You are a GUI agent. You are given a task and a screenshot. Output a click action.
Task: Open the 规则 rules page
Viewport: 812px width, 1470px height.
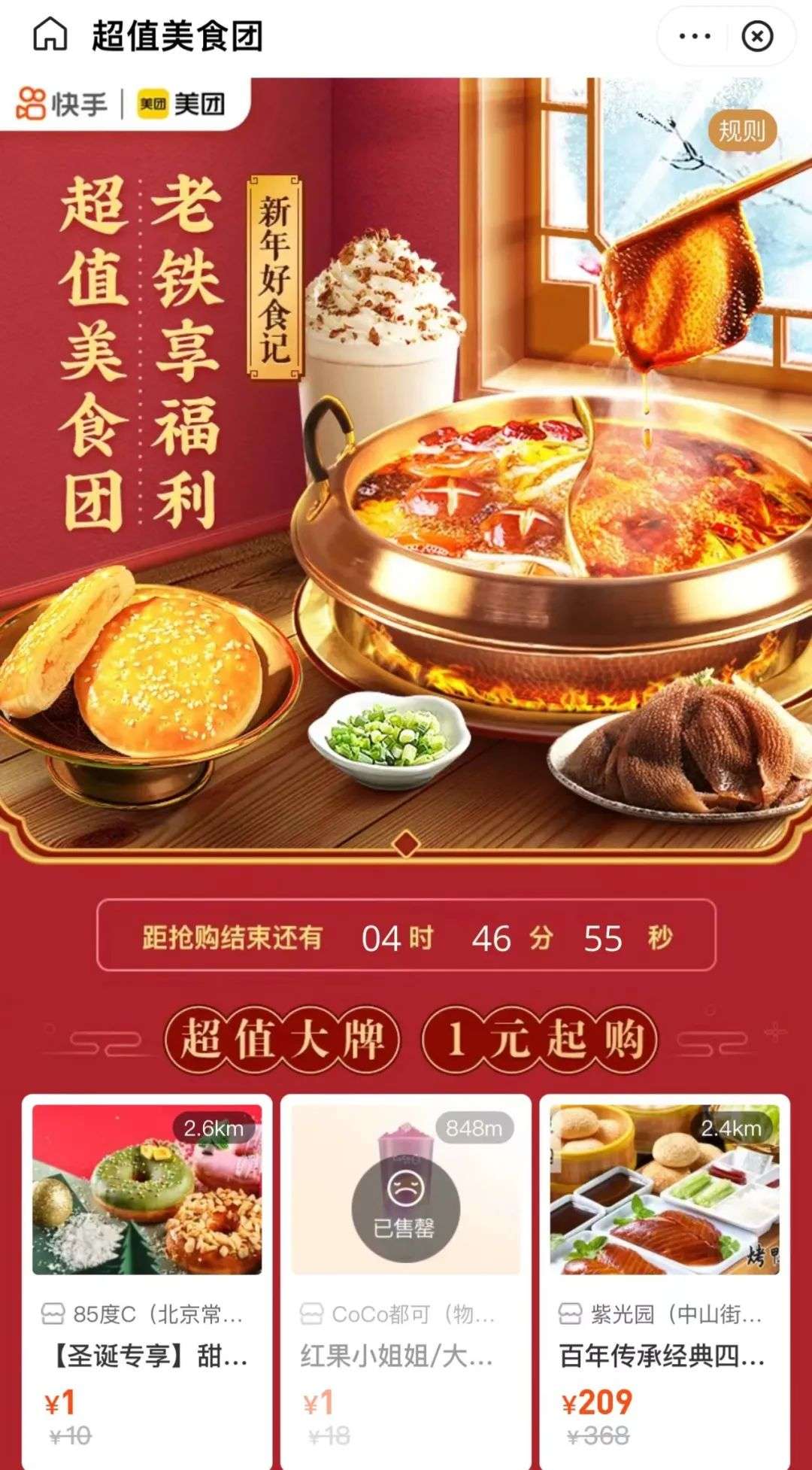pos(741,131)
